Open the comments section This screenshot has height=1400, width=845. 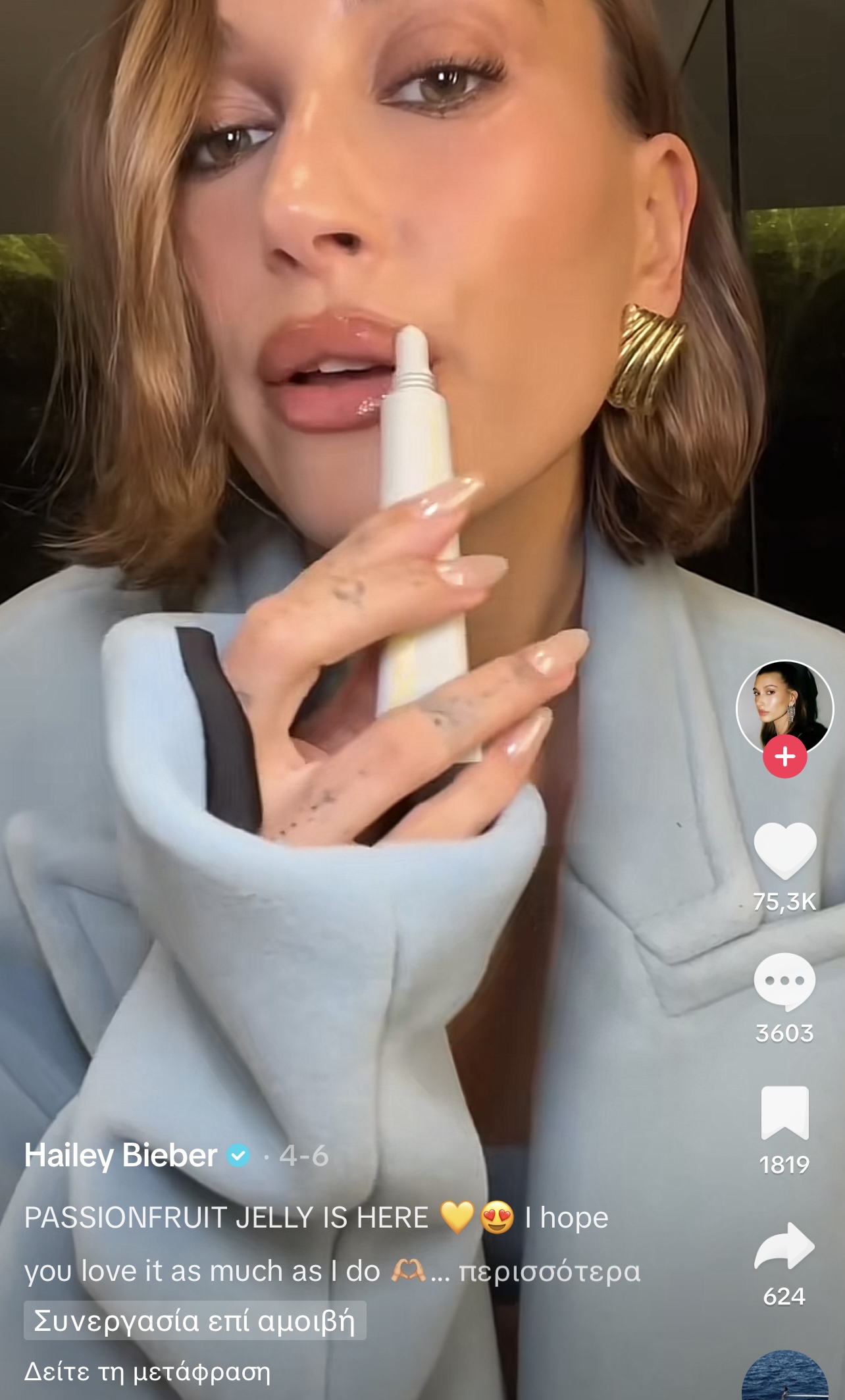784,981
